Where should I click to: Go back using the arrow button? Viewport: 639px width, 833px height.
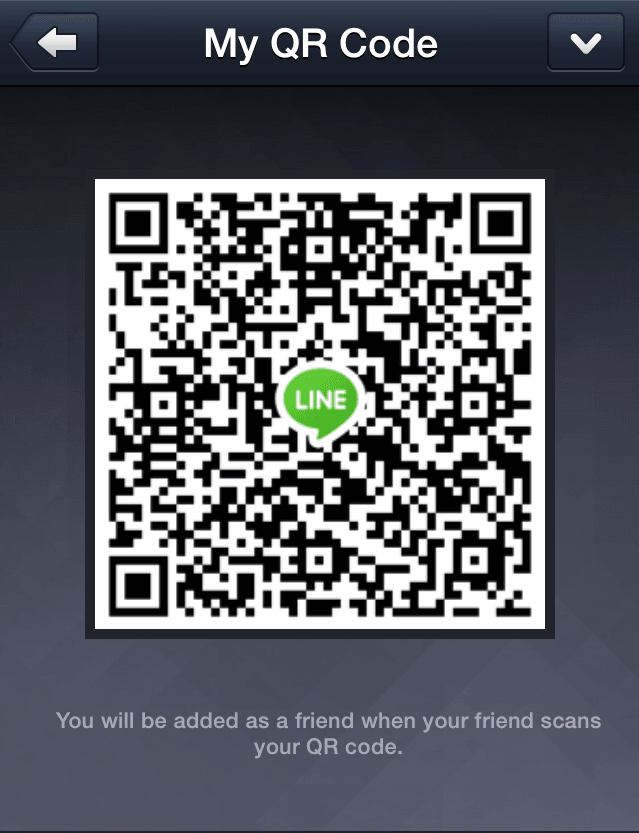56,43
